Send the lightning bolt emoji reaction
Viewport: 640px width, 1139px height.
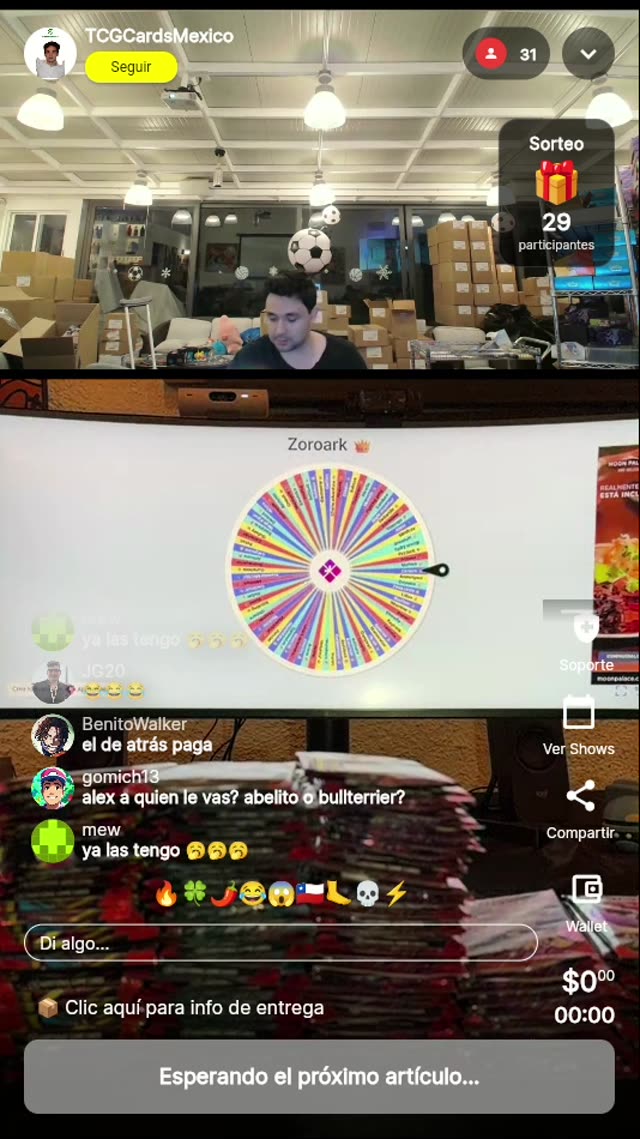click(x=396, y=894)
